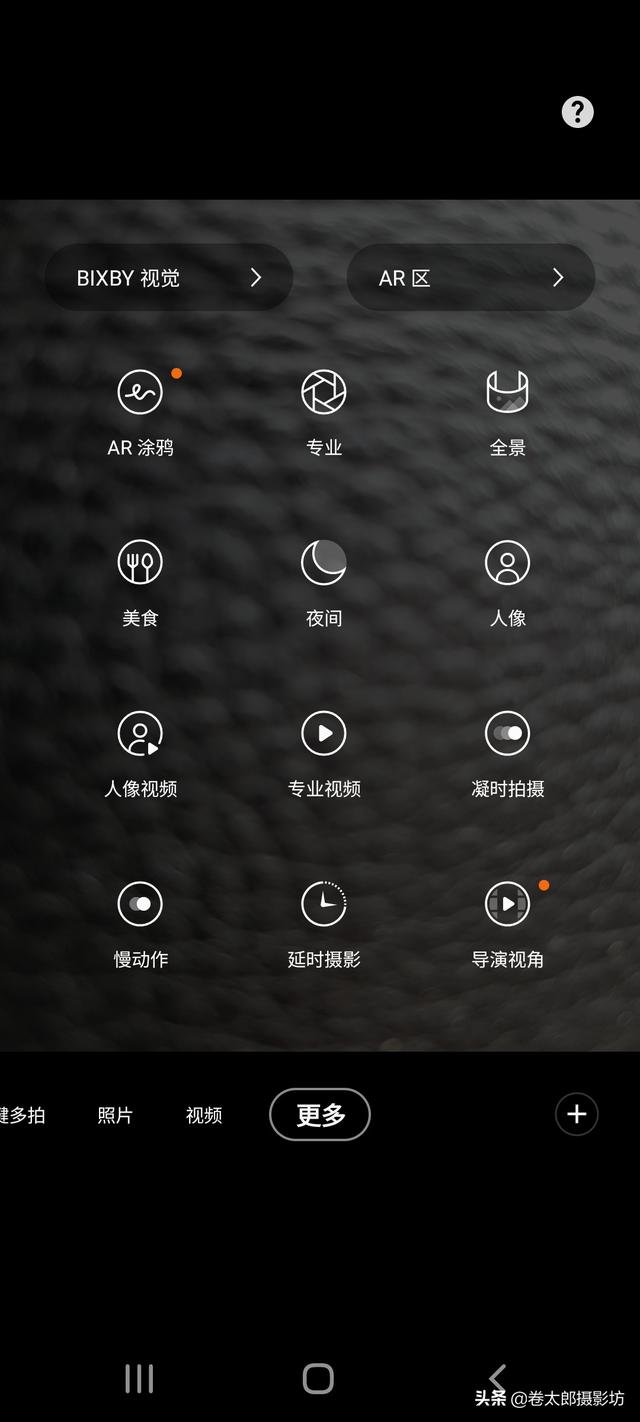
Task: Open the help question mark icon
Action: click(x=577, y=112)
